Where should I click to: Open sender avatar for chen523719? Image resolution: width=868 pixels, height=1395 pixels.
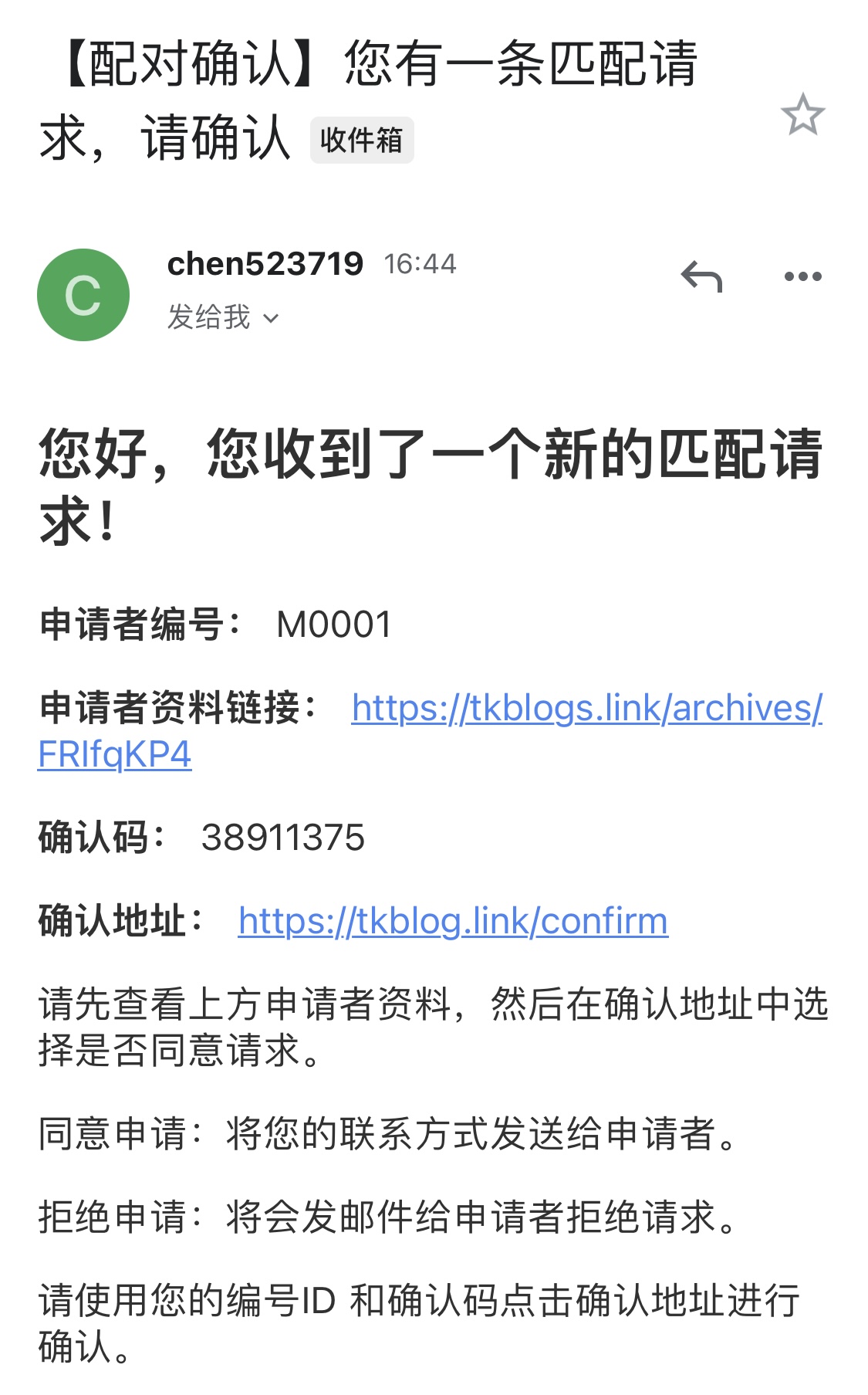[x=83, y=295]
